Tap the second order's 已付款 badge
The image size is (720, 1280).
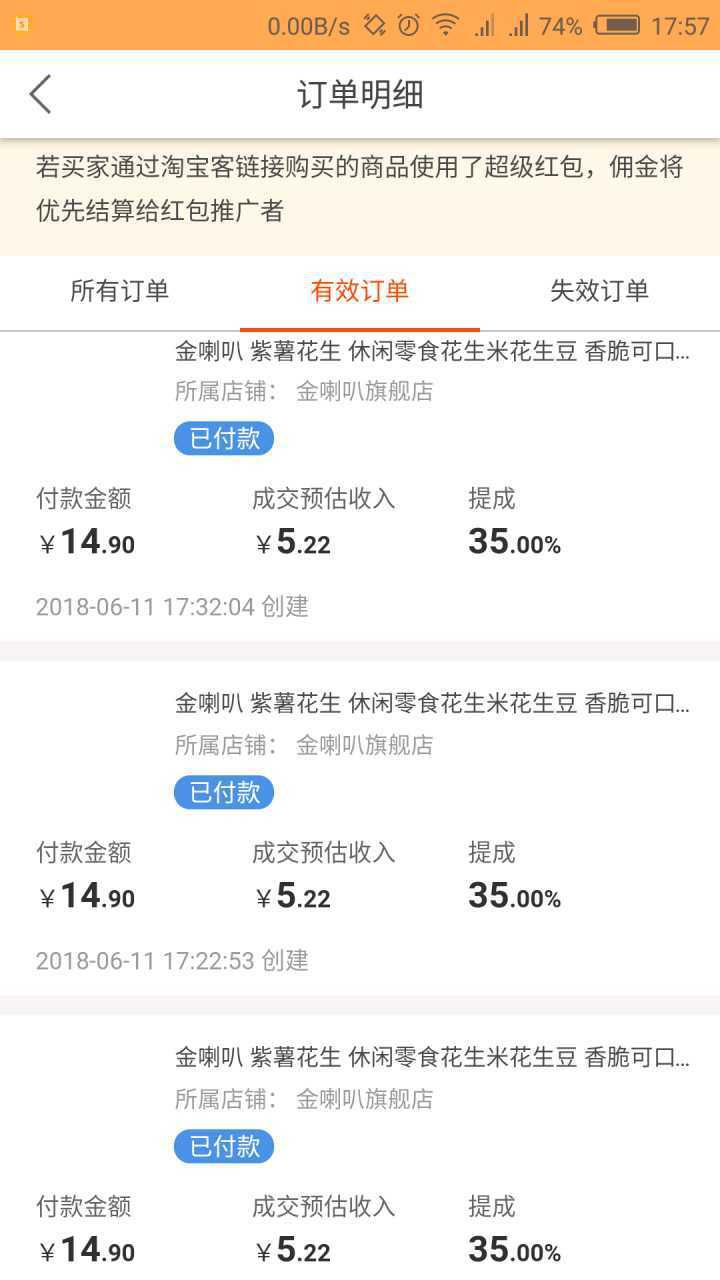(223, 792)
